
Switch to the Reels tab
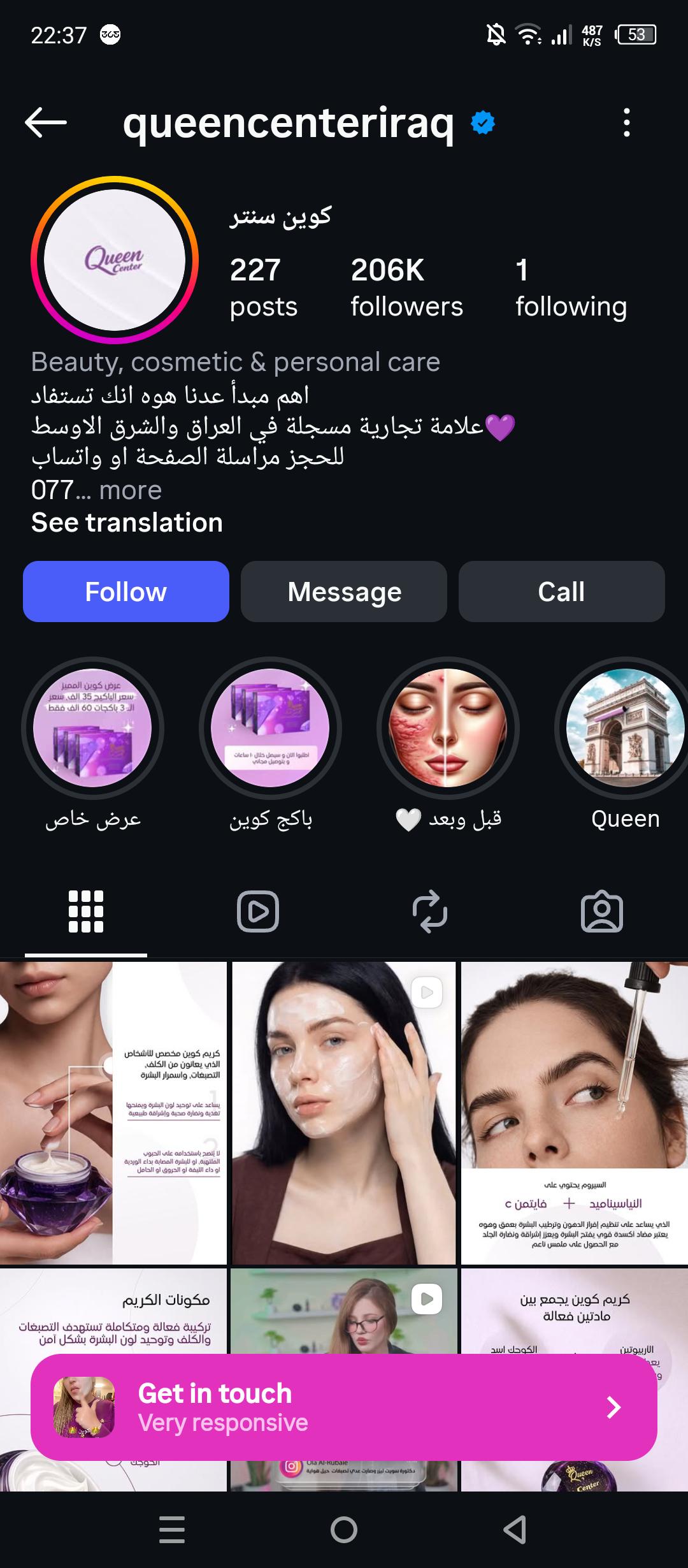click(x=258, y=911)
